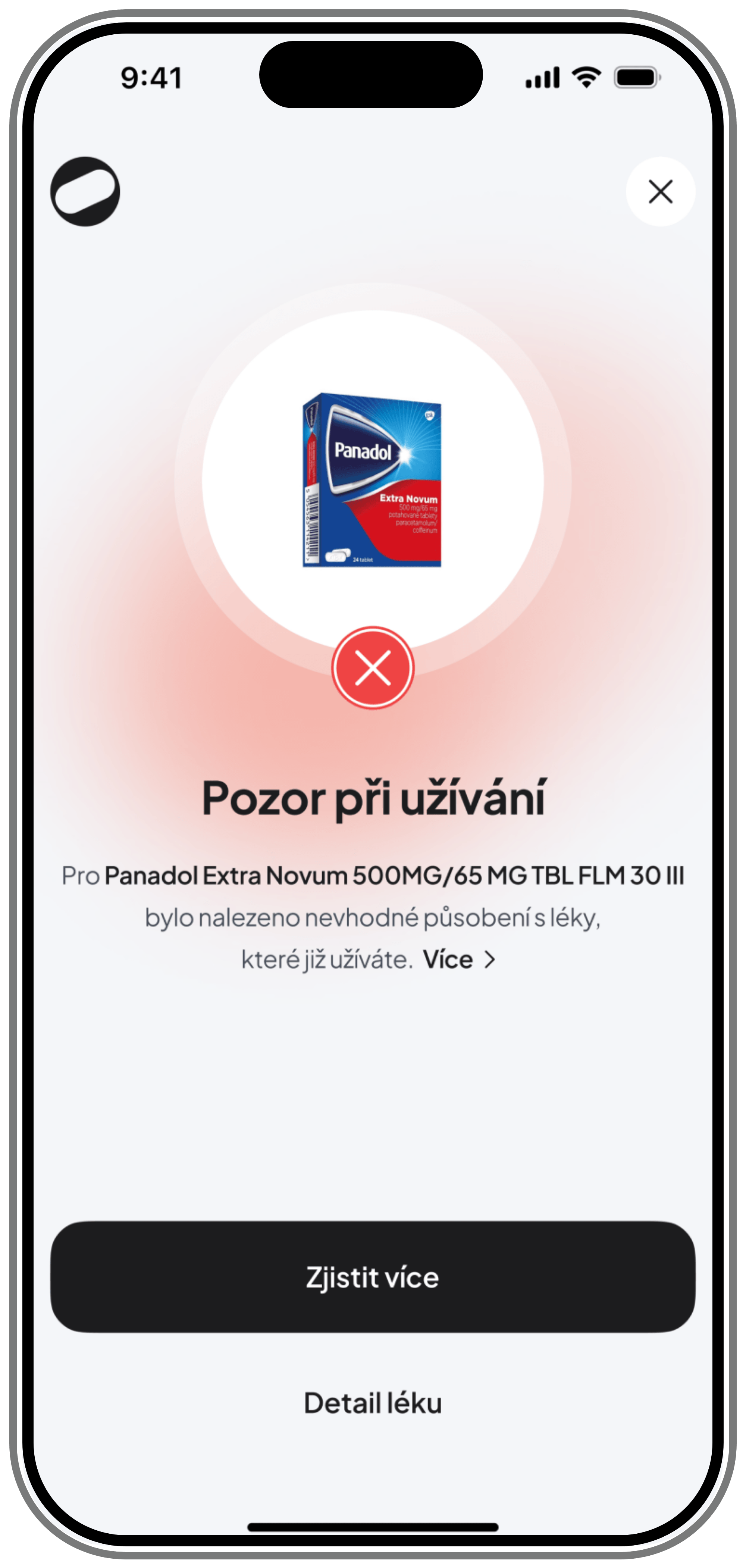The height and width of the screenshot is (1568, 746).
Task: Close the warning screen with the X button
Action: (x=660, y=192)
